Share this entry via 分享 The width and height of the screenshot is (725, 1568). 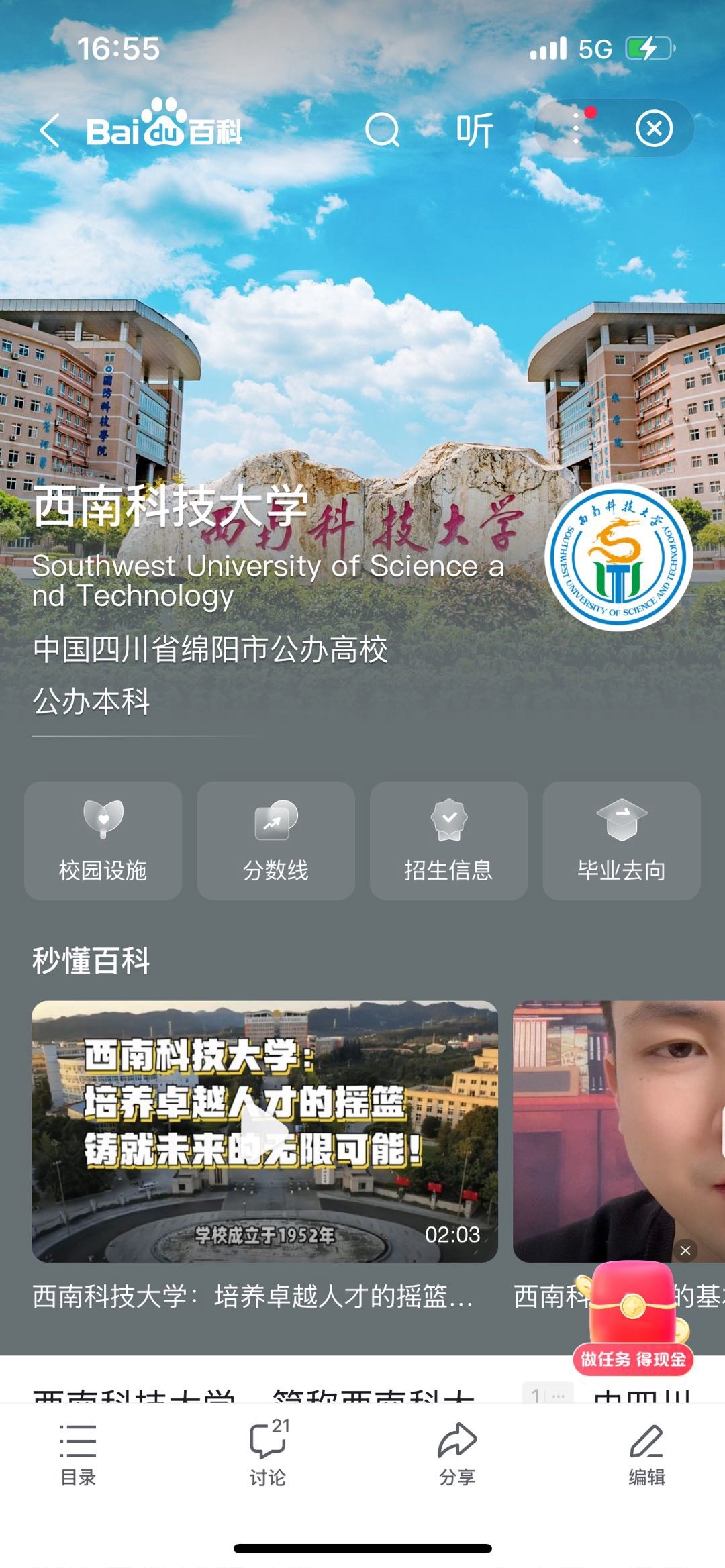tap(457, 1451)
